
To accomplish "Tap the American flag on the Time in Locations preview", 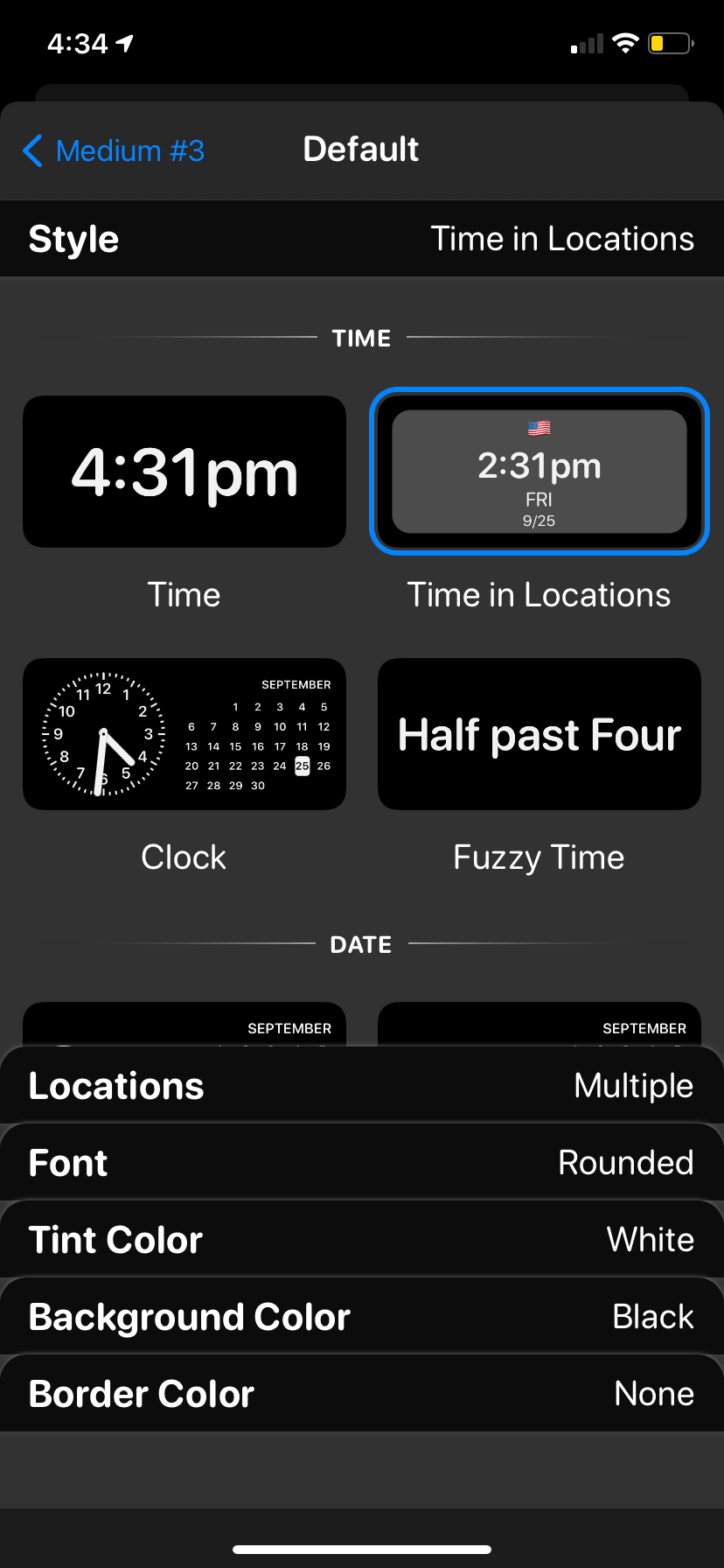I will 538,428.
